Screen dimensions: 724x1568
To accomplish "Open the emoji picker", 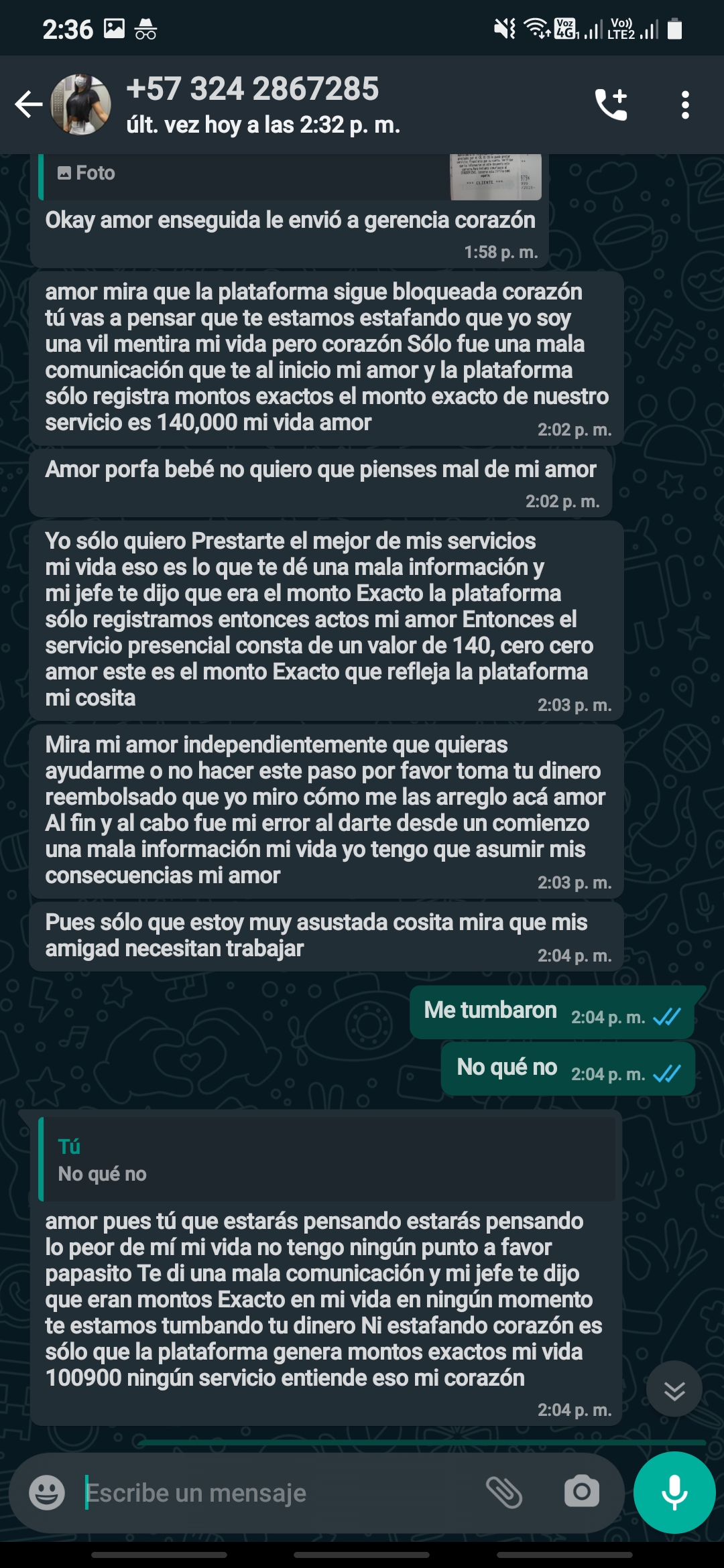I will (47, 1492).
